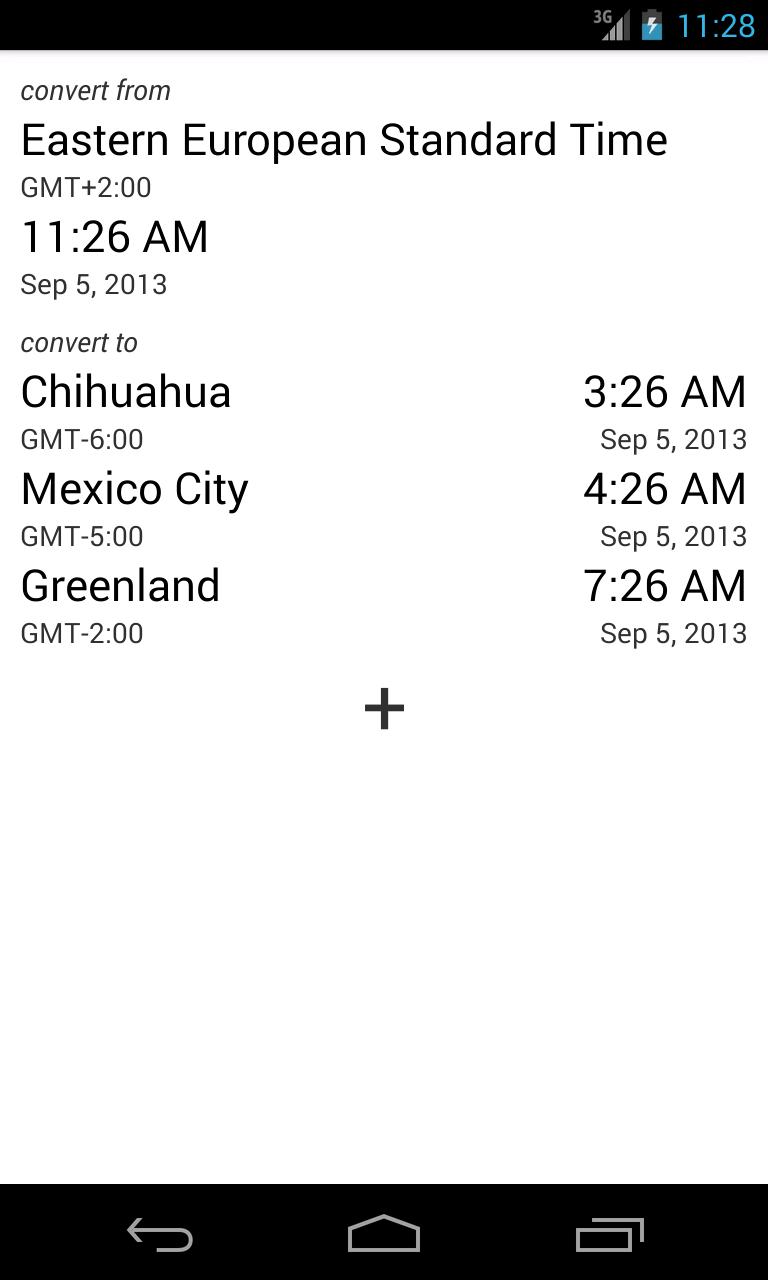Select the Chihuahua timezone entry
Image resolution: width=768 pixels, height=1280 pixels.
pyautogui.click(x=125, y=392)
